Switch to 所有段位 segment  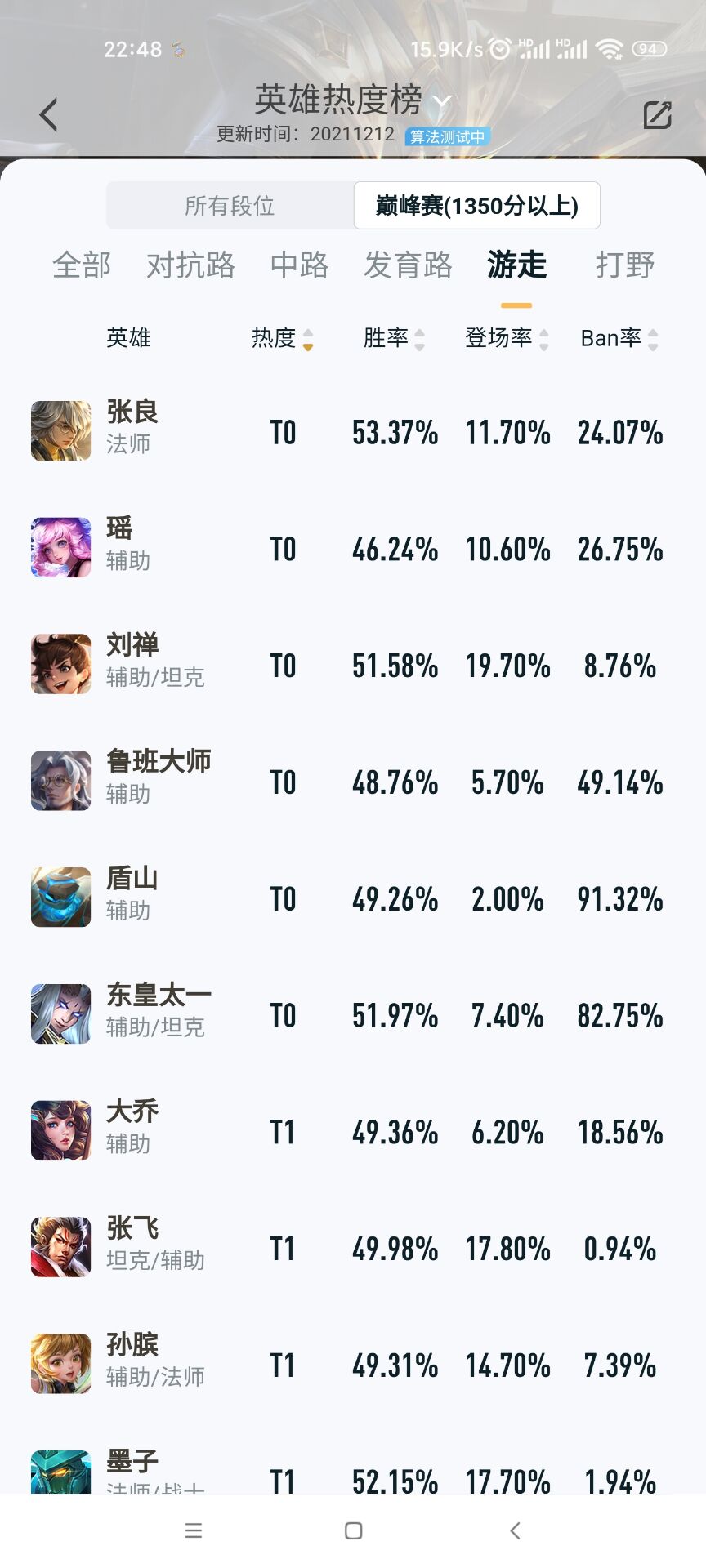coord(230,206)
